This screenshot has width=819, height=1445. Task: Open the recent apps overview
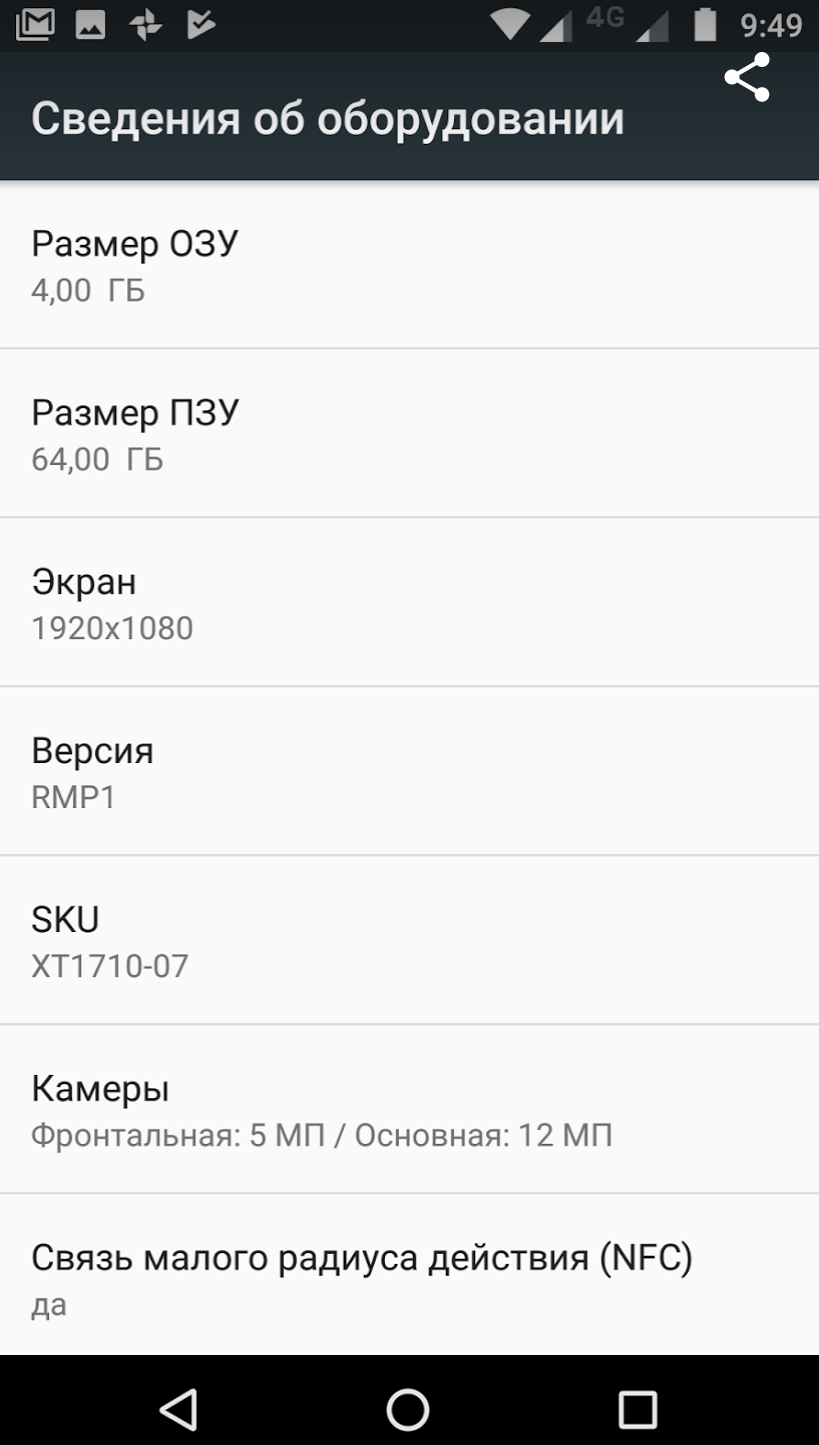tap(637, 1409)
